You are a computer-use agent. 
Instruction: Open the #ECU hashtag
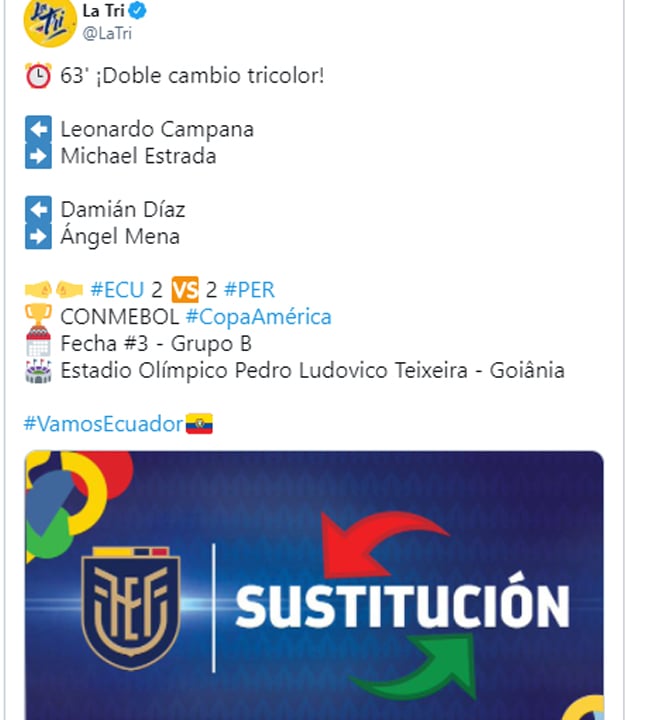pyautogui.click(x=117, y=290)
